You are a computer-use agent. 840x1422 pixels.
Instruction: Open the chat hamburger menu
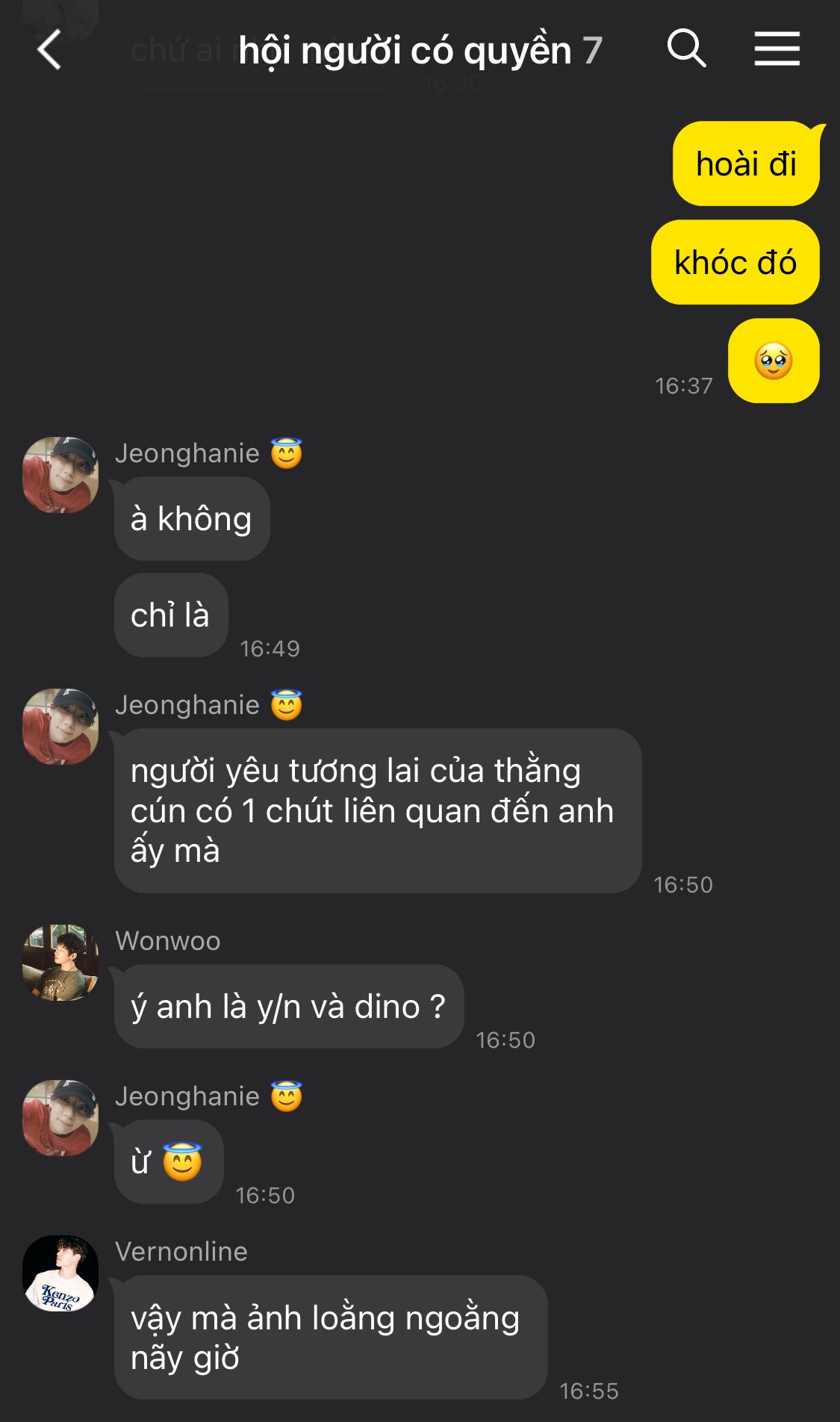[x=777, y=49]
